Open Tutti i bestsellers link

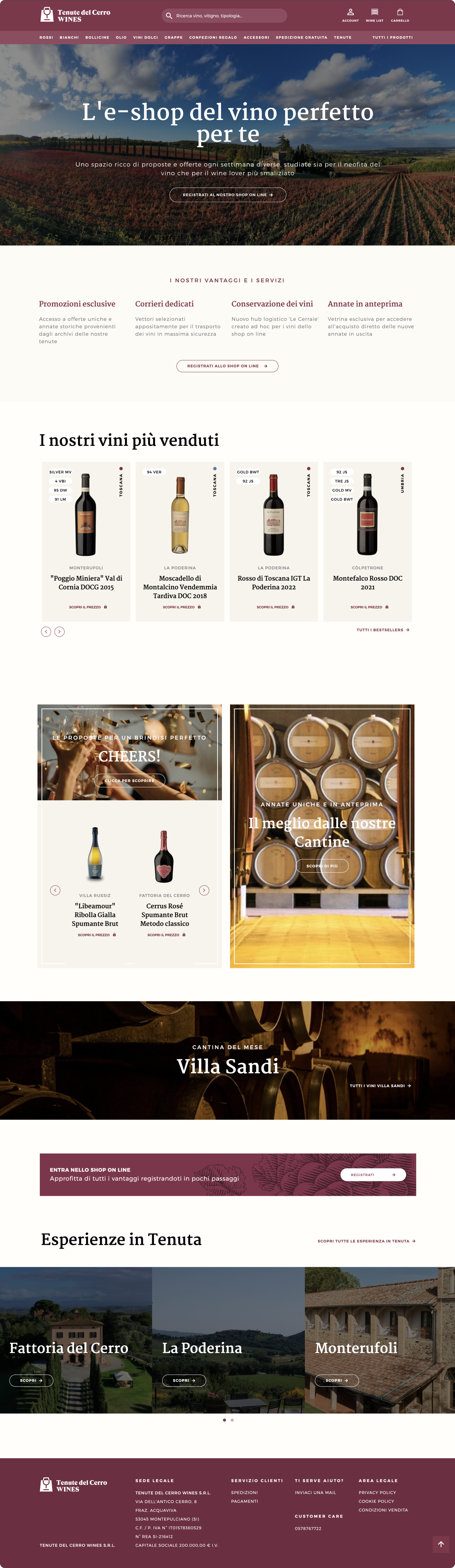(383, 630)
